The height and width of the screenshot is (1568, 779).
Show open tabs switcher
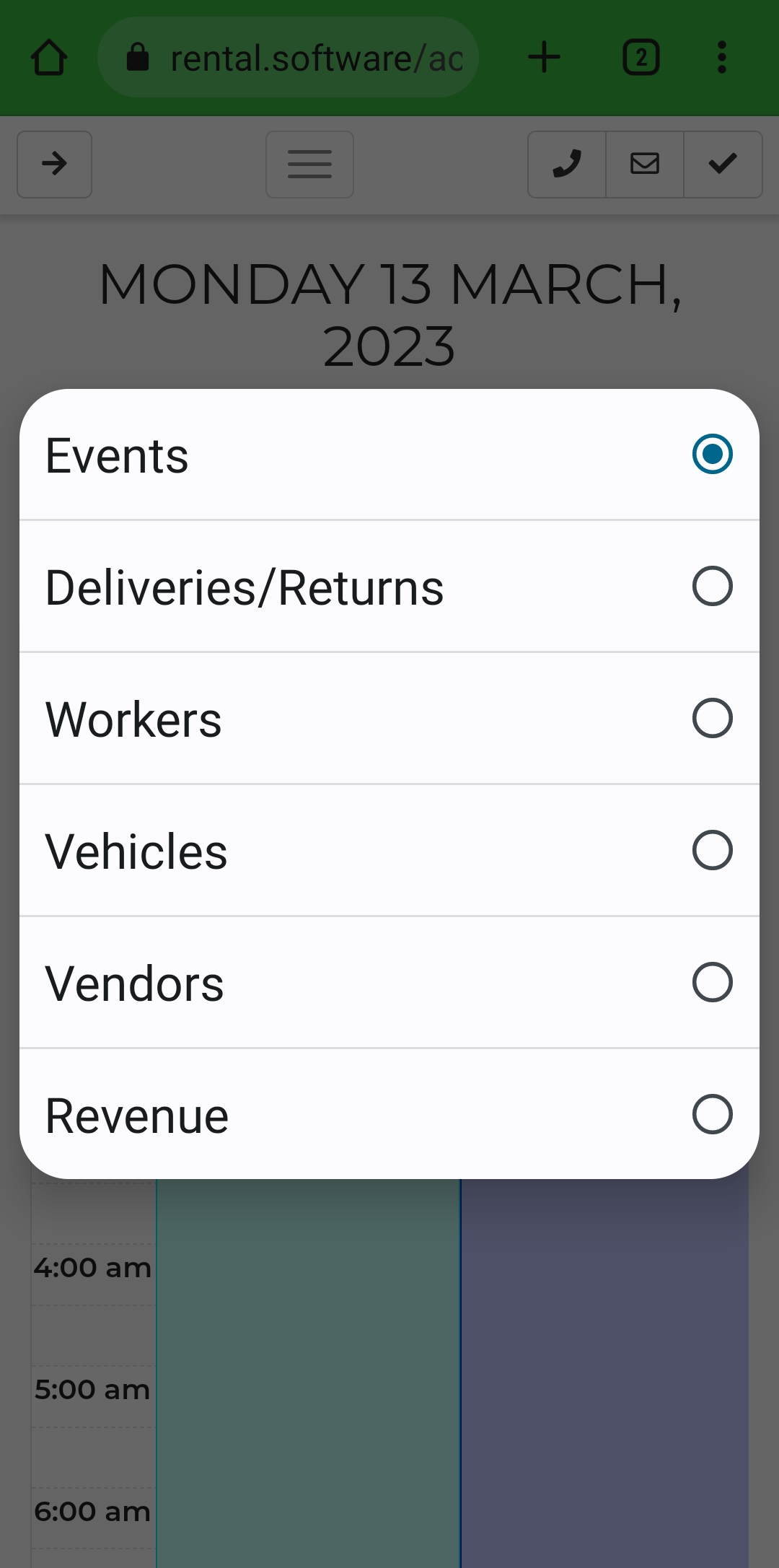(x=641, y=58)
